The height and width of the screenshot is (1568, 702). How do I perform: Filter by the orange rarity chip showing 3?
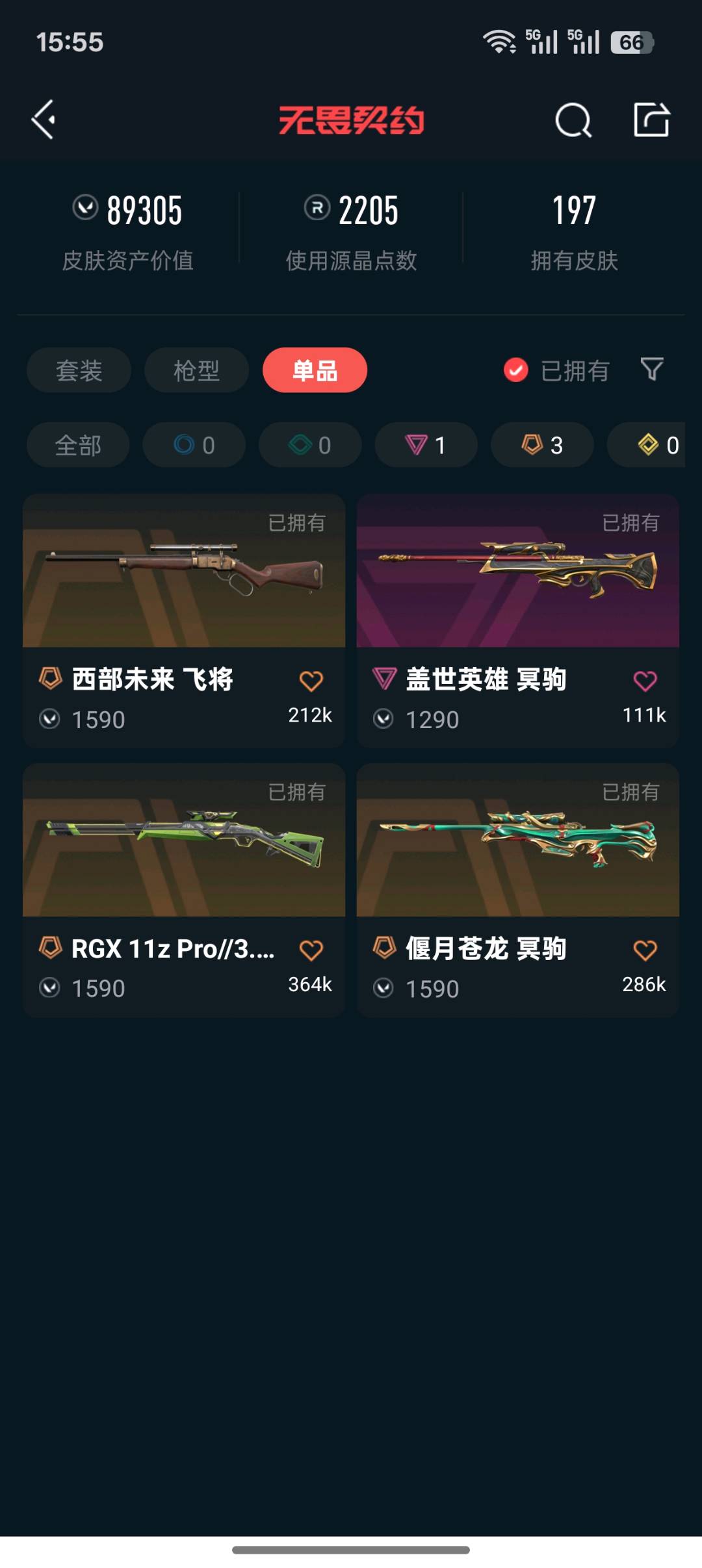(x=542, y=445)
